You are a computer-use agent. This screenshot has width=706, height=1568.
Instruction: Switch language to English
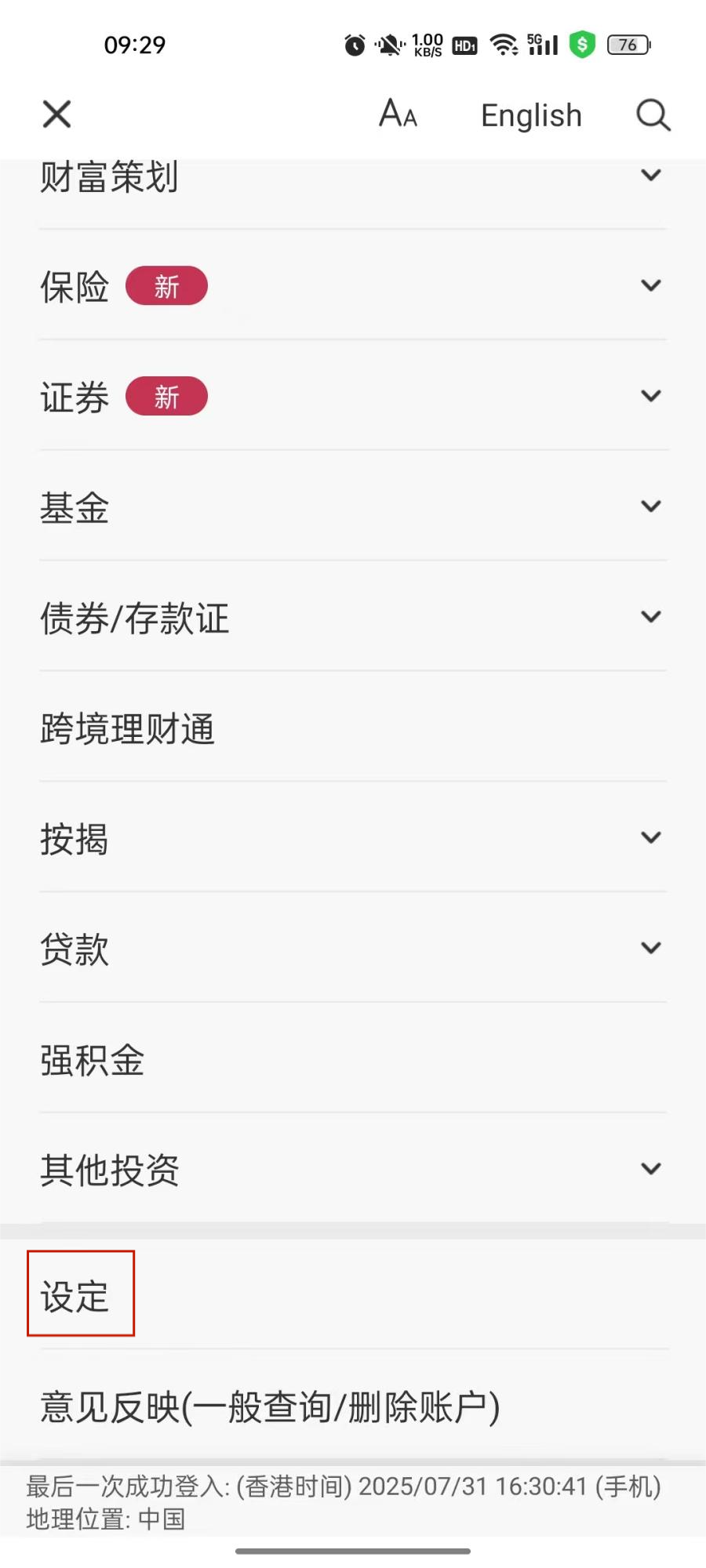(531, 115)
